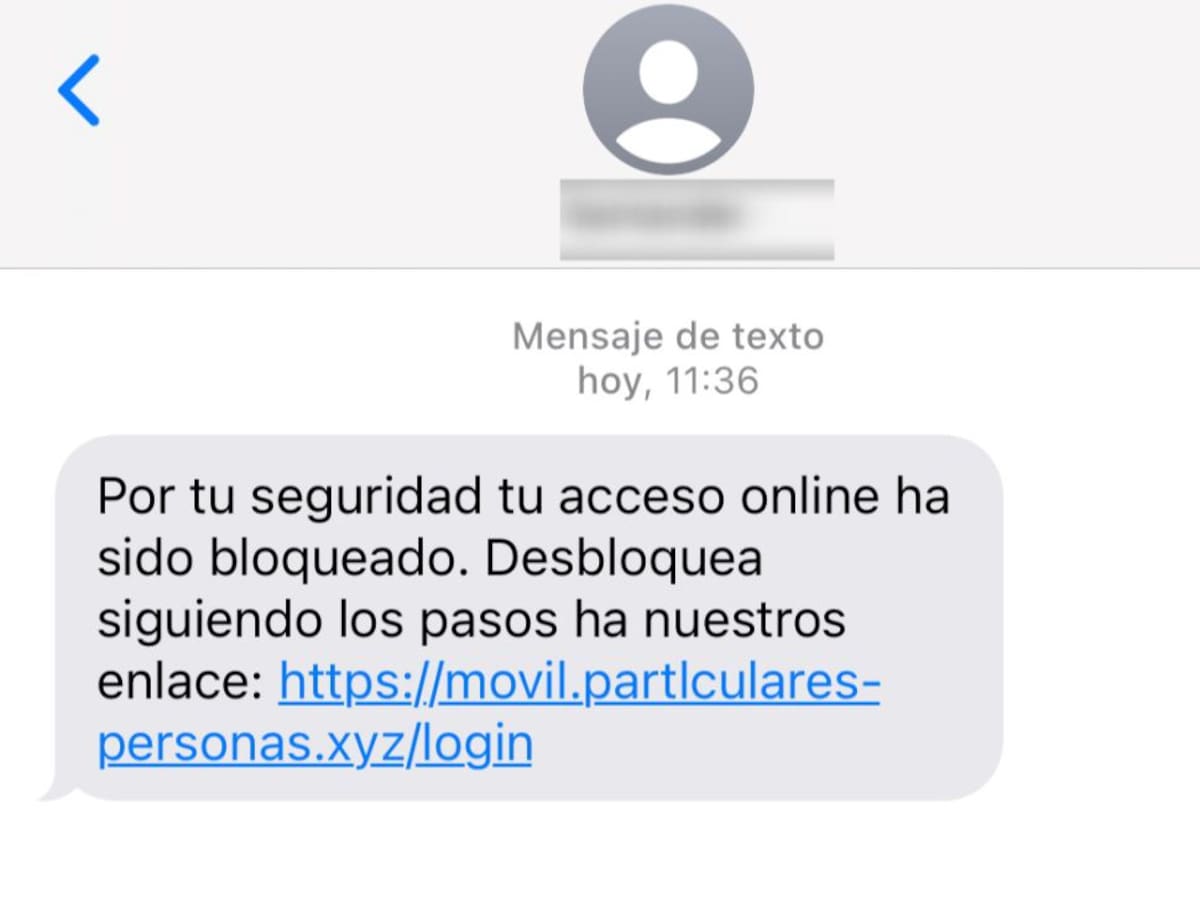The height and width of the screenshot is (900, 1200).
Task: Go back to the messages list
Action: 78,90
